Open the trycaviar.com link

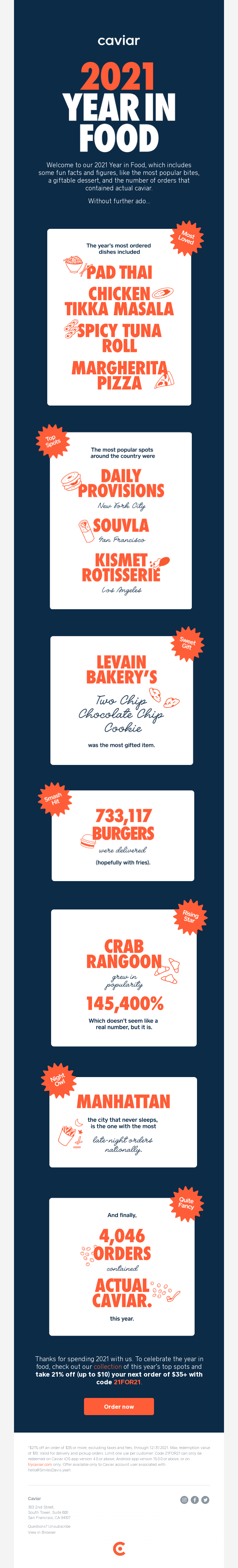point(40,1464)
